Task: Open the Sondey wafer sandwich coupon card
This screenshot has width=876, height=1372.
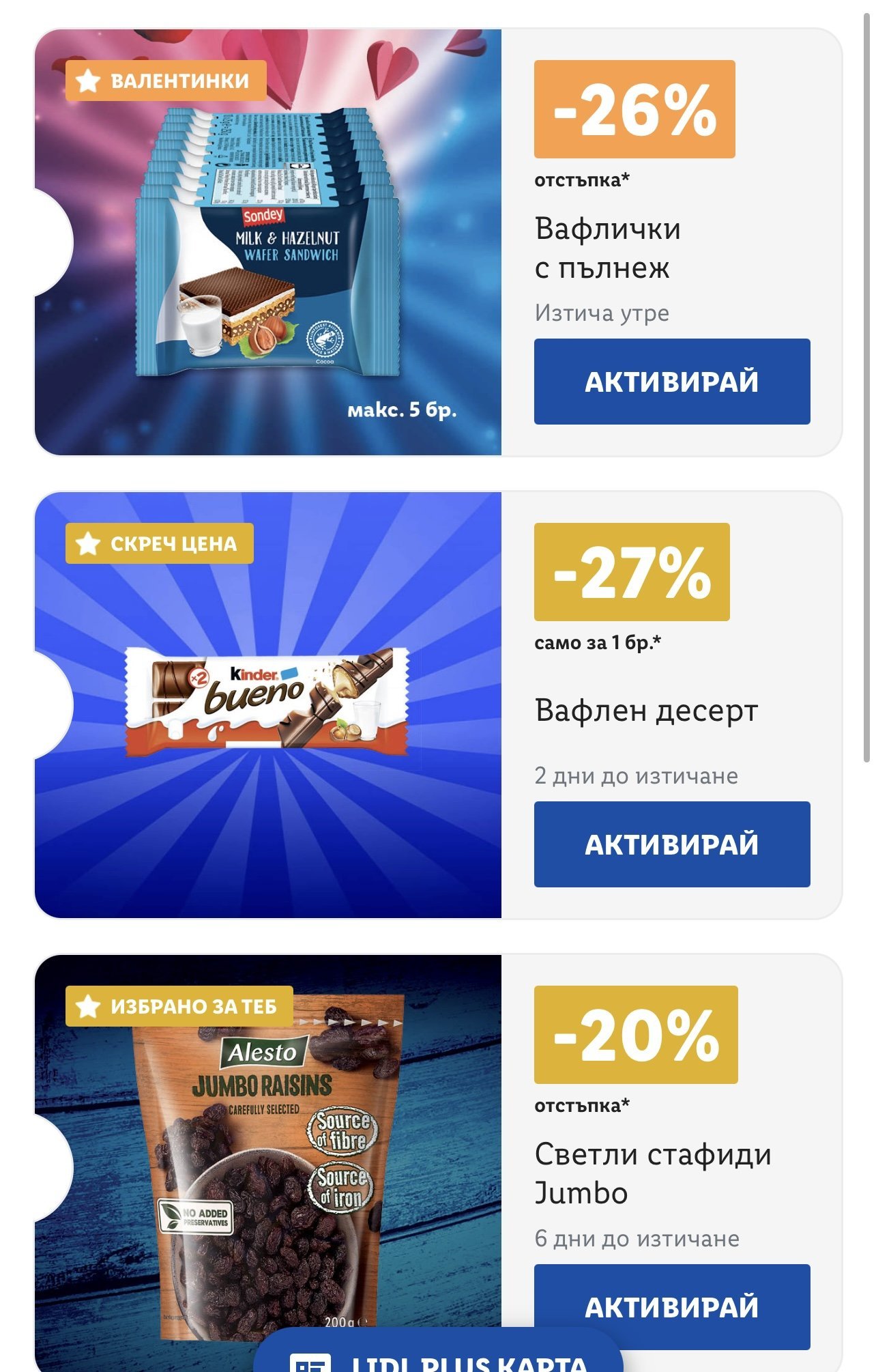Action: coord(267,242)
